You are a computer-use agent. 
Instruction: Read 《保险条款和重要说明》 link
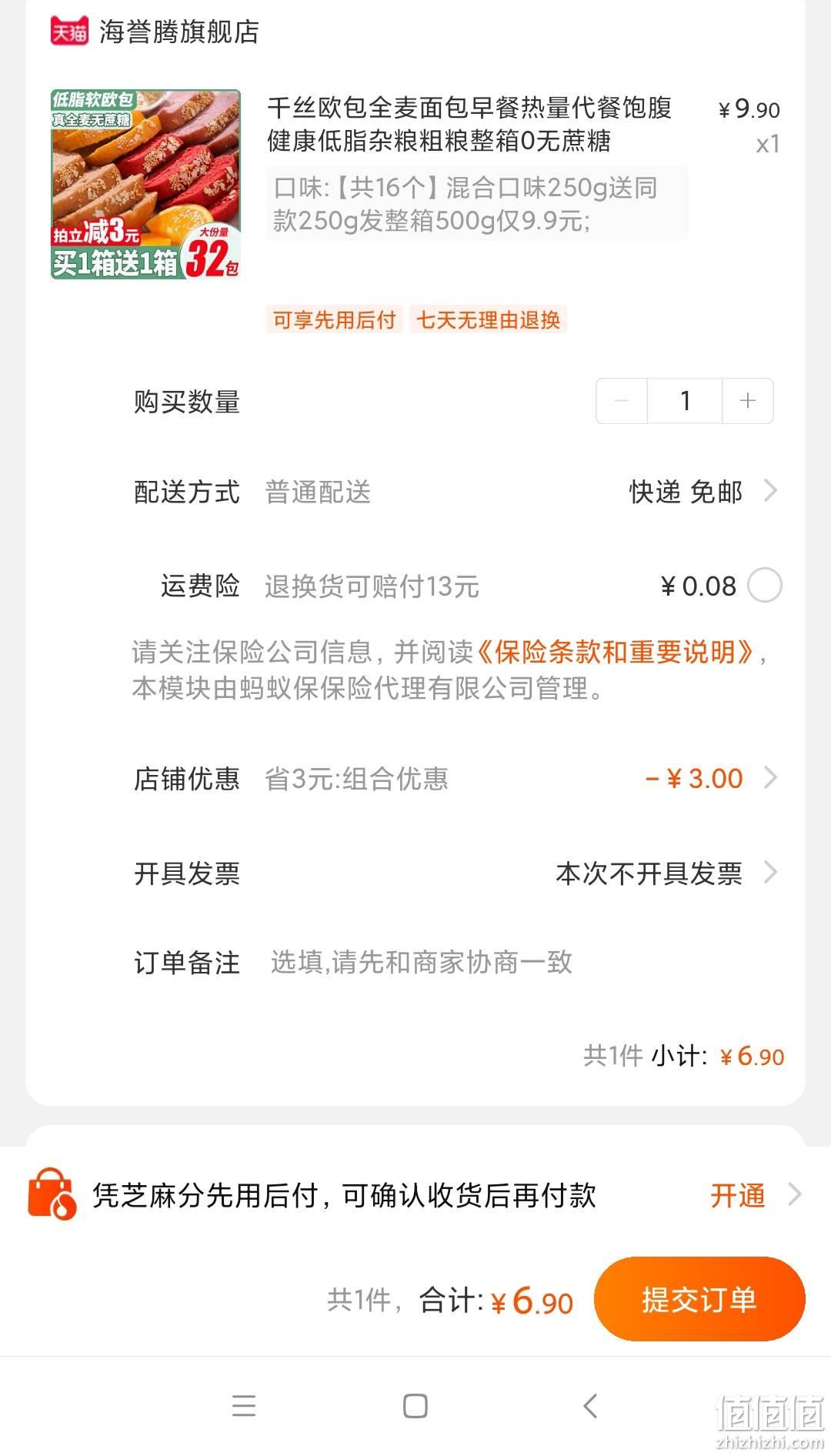click(616, 652)
